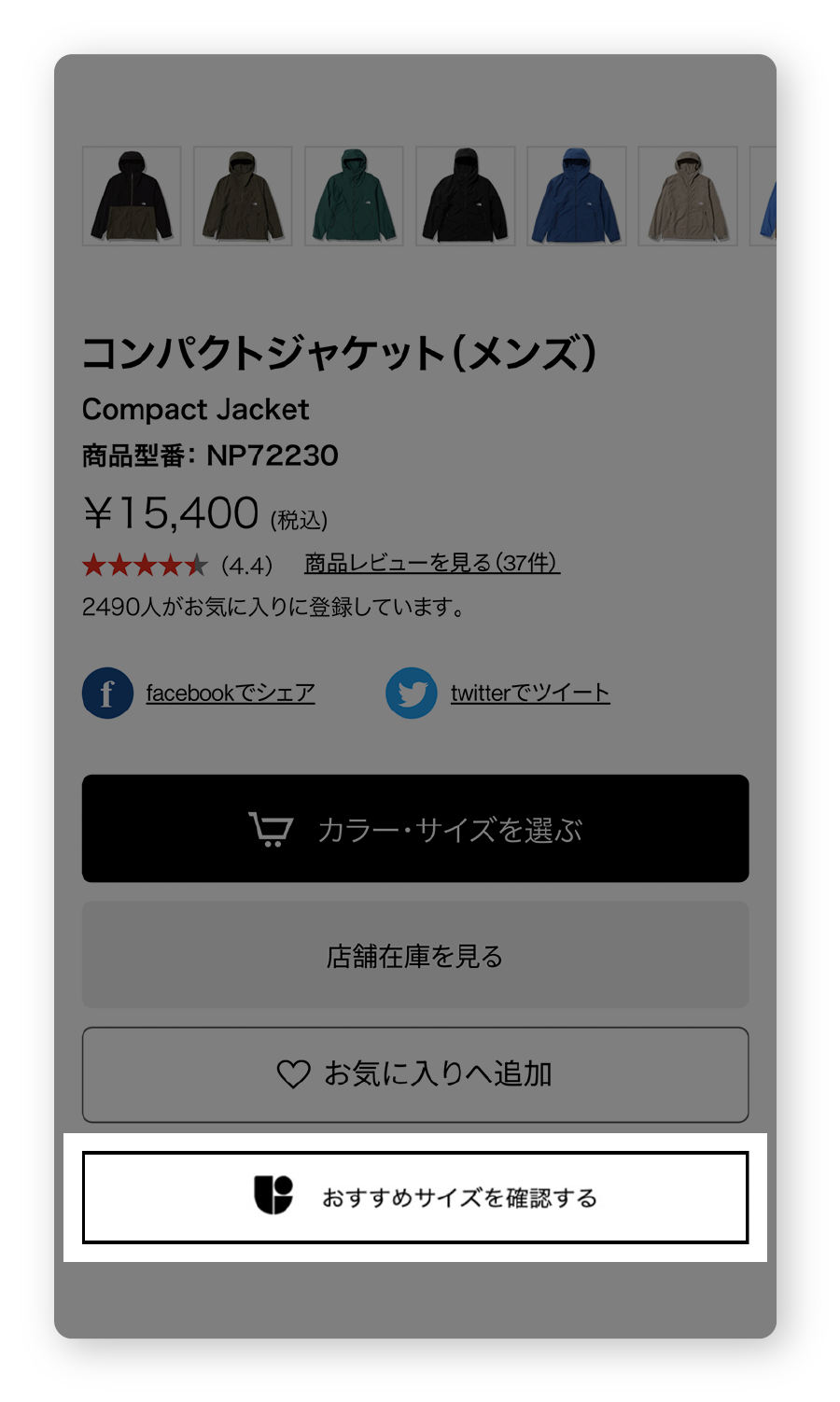Select the solid olive jacket thumbnail

click(243, 196)
